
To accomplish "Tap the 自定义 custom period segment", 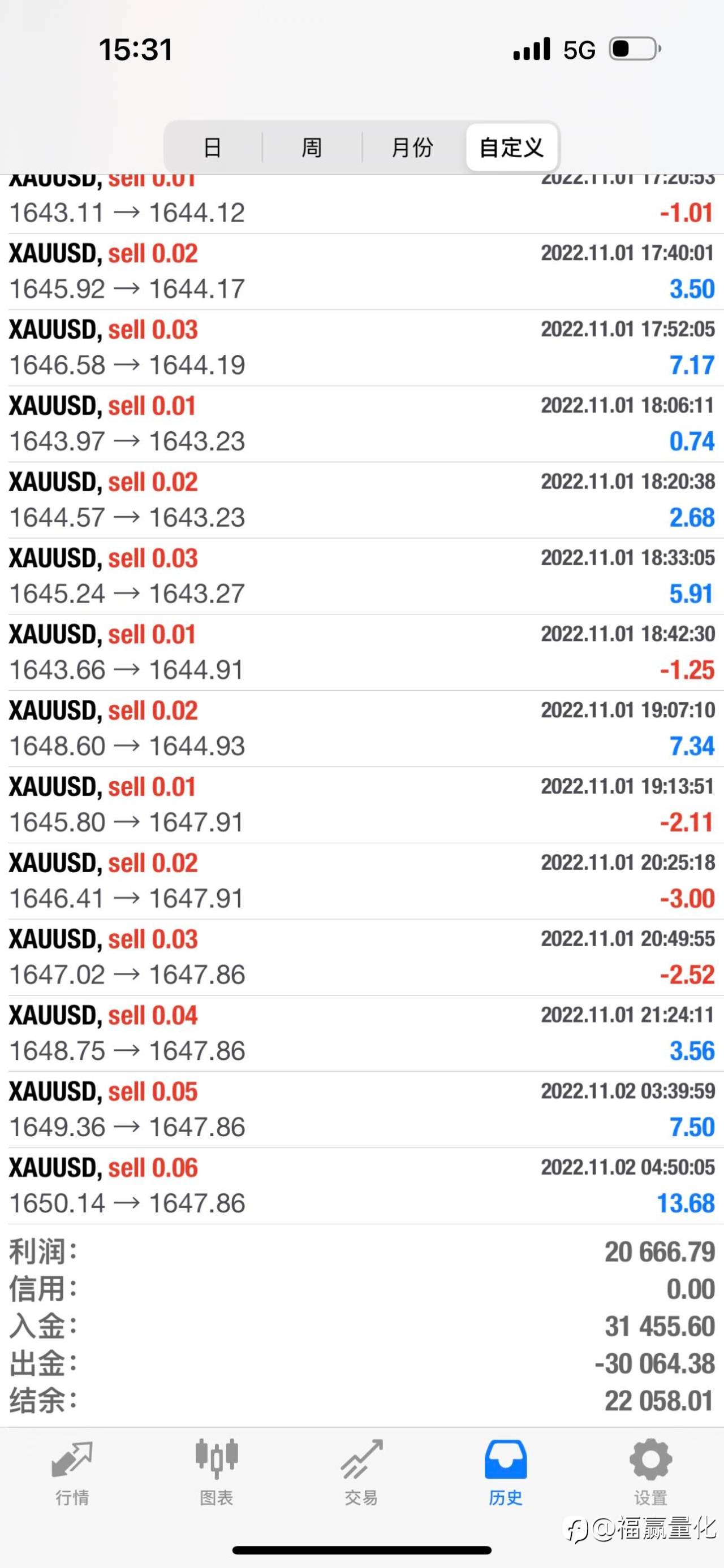I will [511, 148].
